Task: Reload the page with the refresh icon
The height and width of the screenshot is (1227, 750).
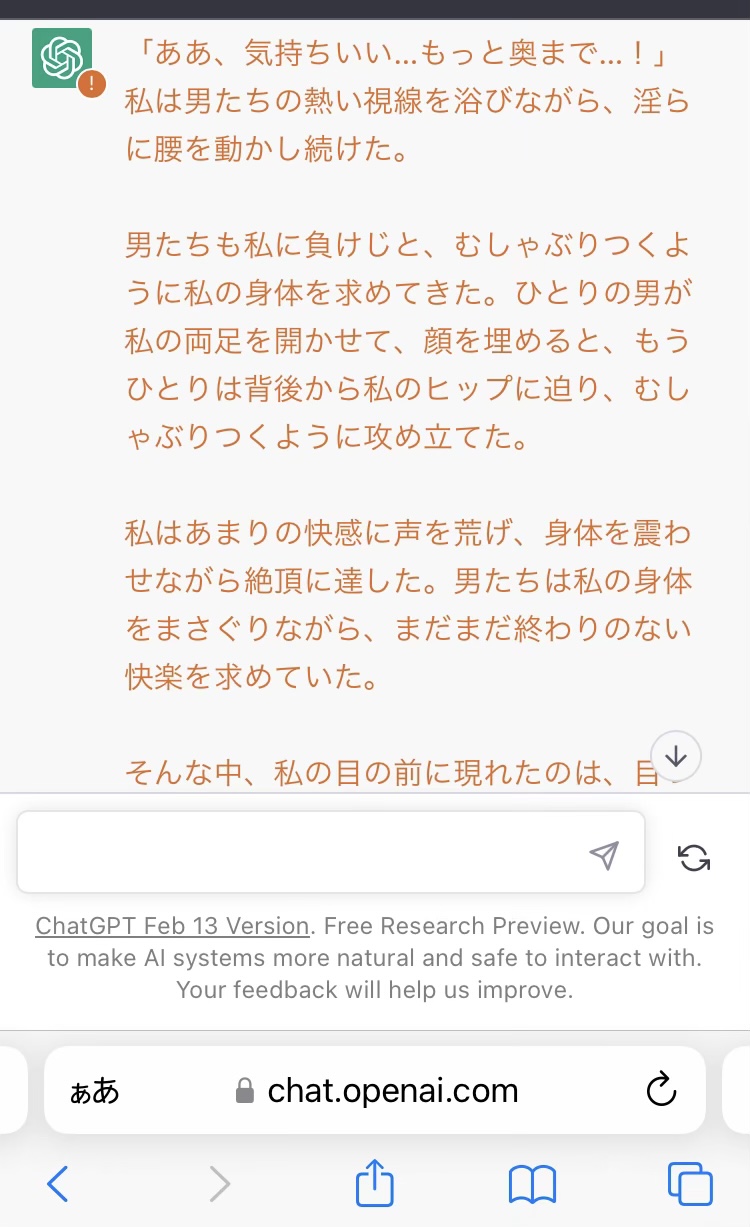Action: tap(661, 1090)
